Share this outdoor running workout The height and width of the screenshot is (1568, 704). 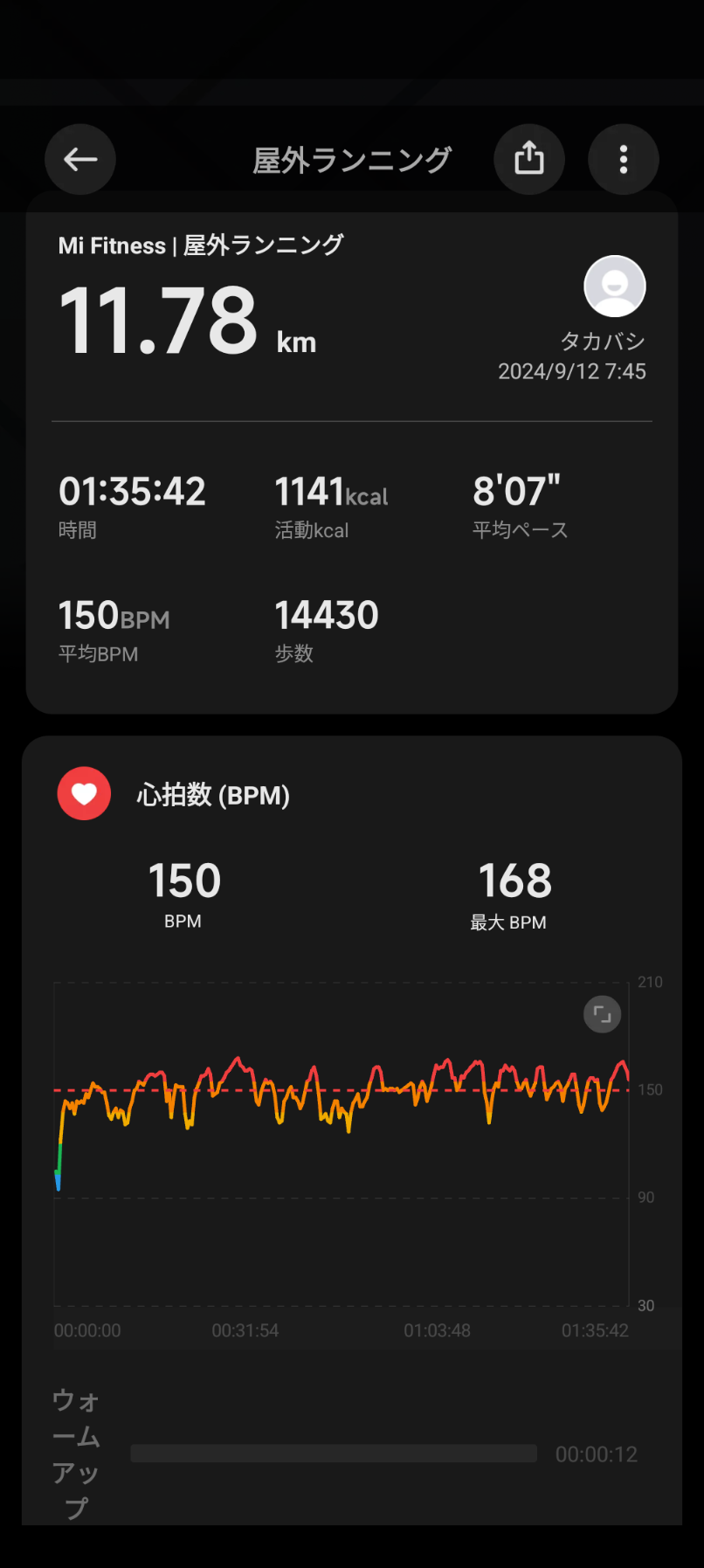coord(529,159)
